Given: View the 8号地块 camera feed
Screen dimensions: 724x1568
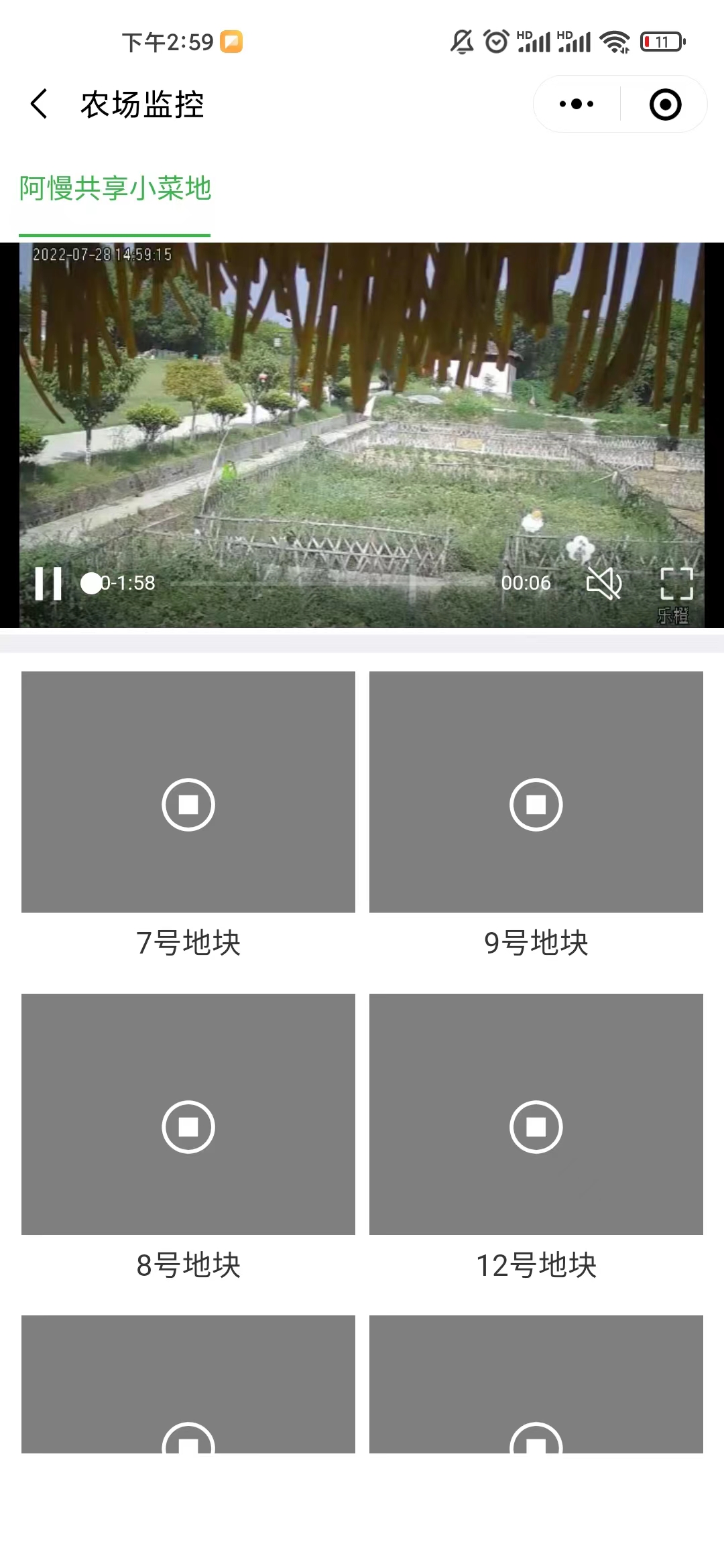Looking at the screenshot, I should 188,1126.
